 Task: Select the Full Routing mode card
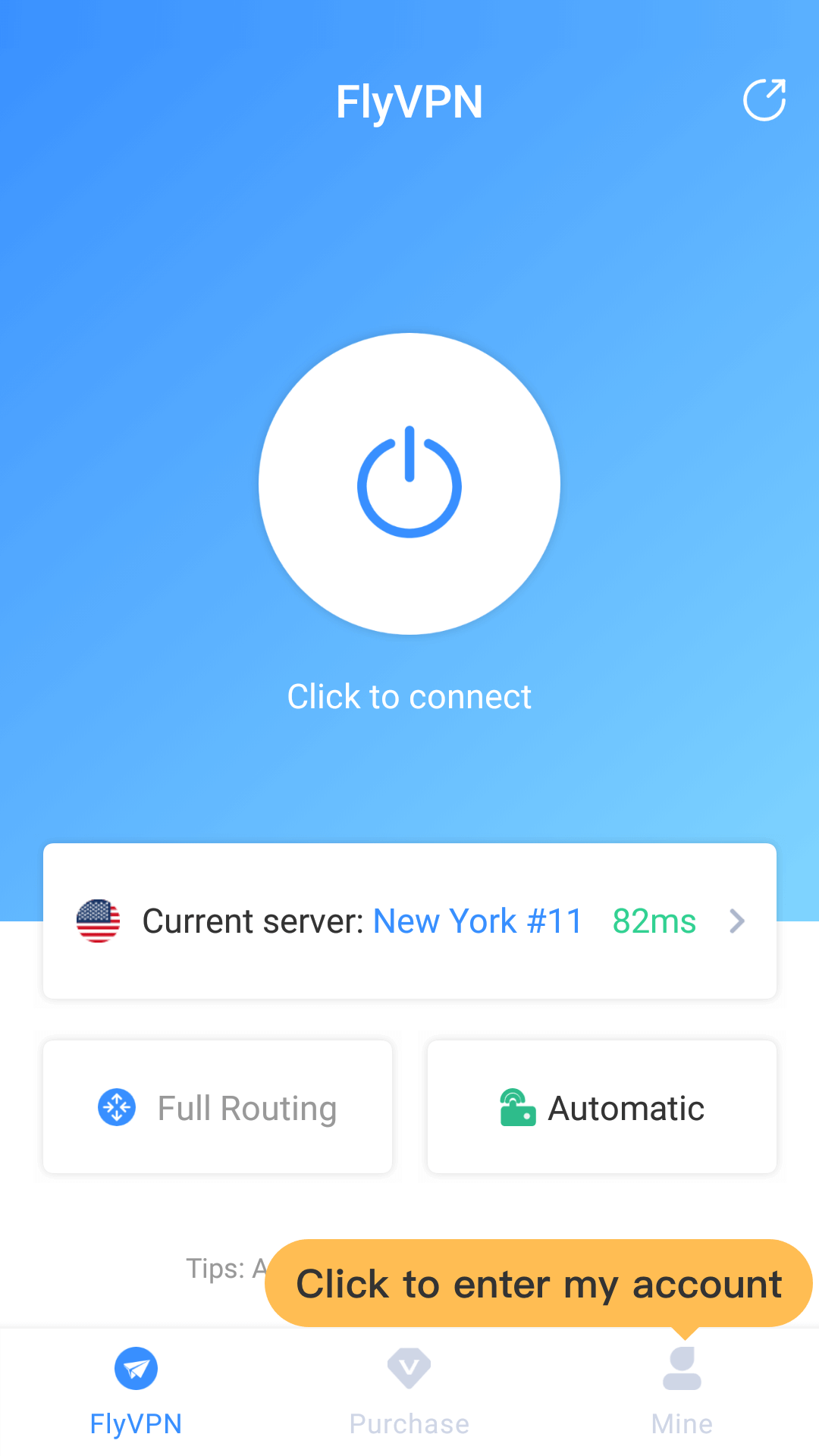(218, 1107)
